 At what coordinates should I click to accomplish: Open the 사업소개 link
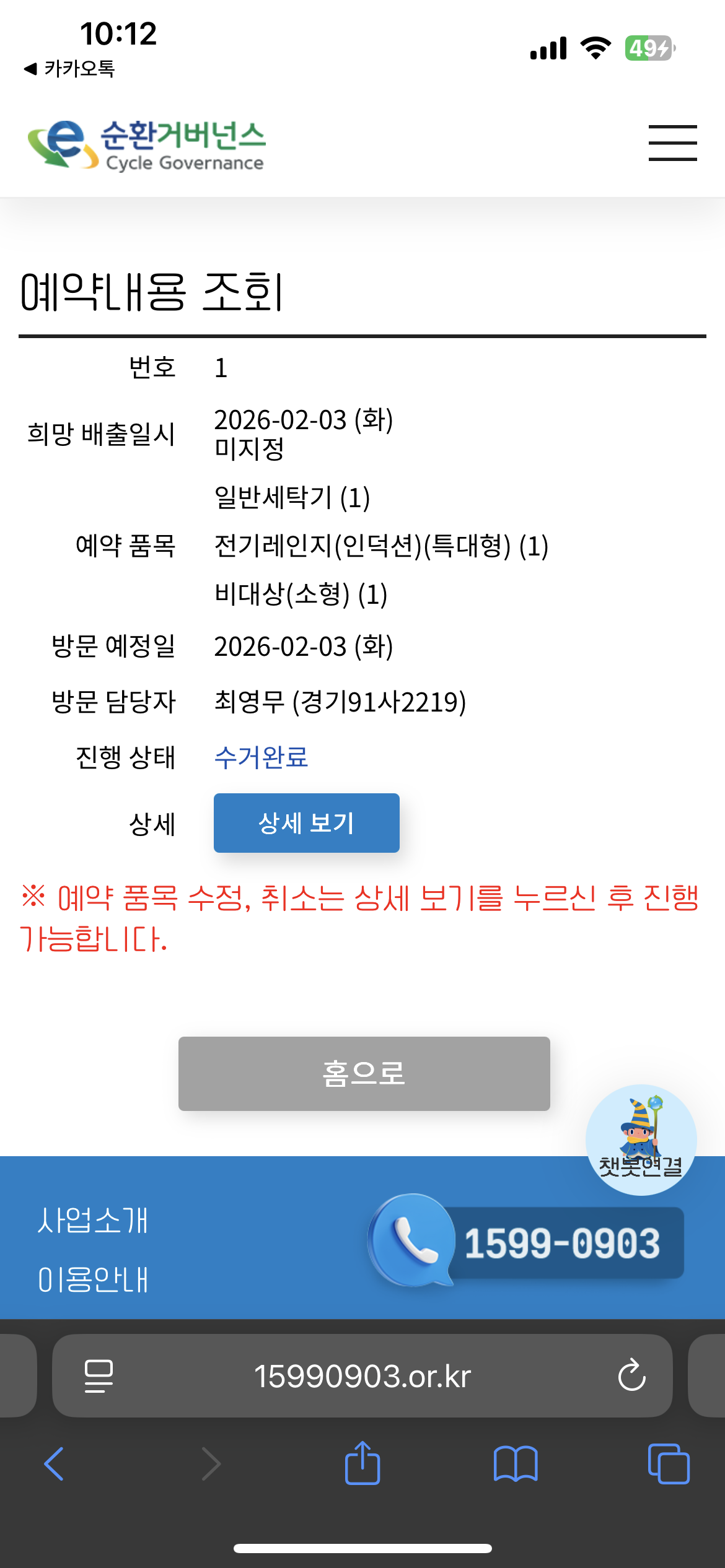click(92, 1220)
